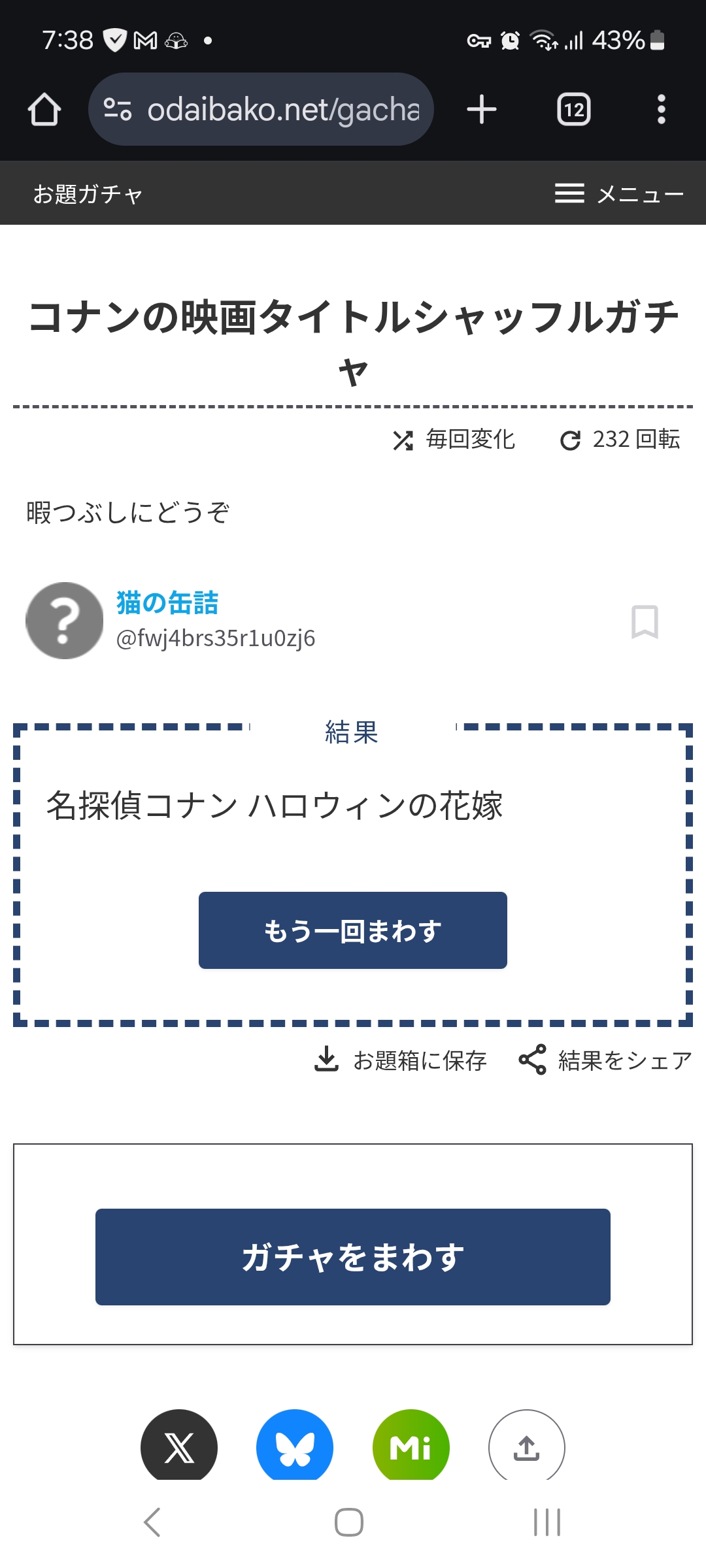Screen dimensions: 706x1568
Task: Bookmark this gacha
Action: (x=644, y=622)
